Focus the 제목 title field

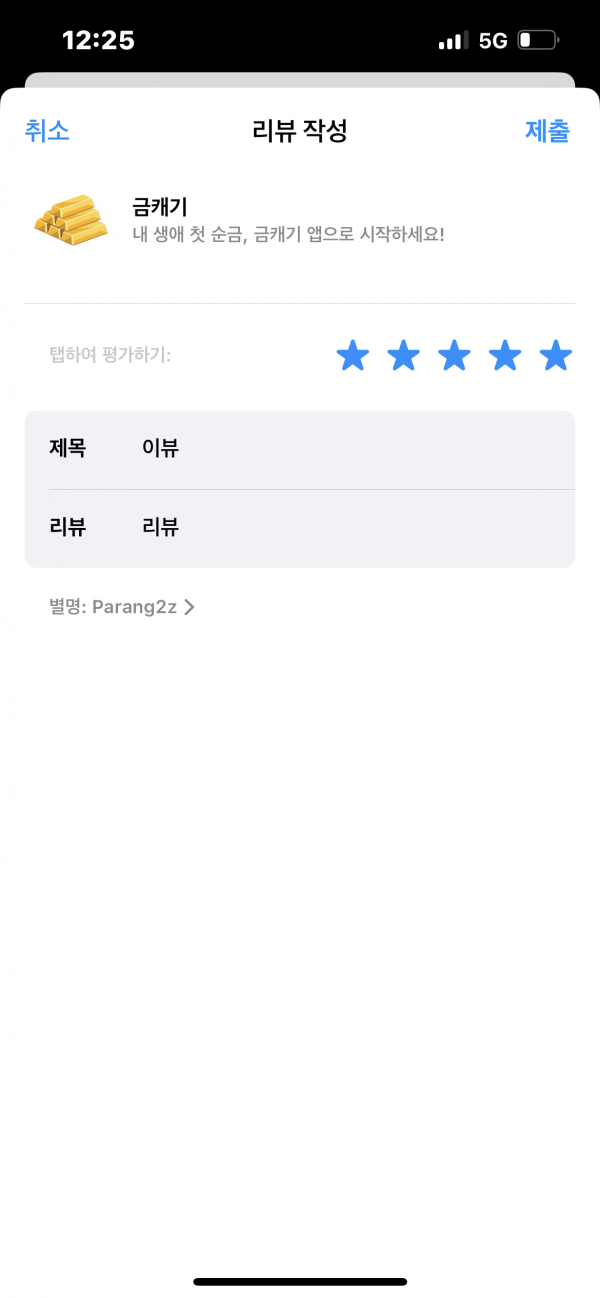click(x=300, y=450)
